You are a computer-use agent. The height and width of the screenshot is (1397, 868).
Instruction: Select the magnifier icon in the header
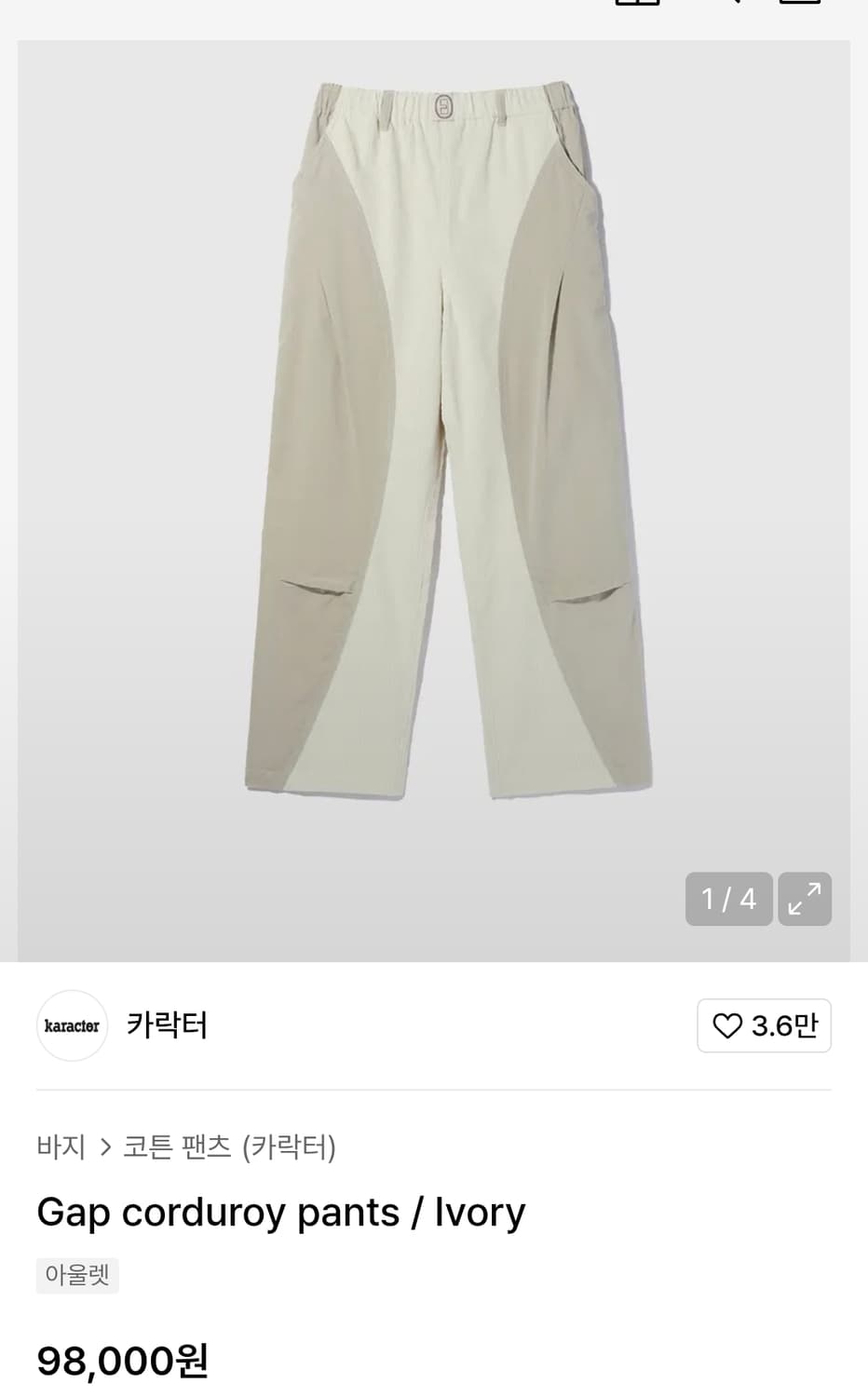coord(736,6)
